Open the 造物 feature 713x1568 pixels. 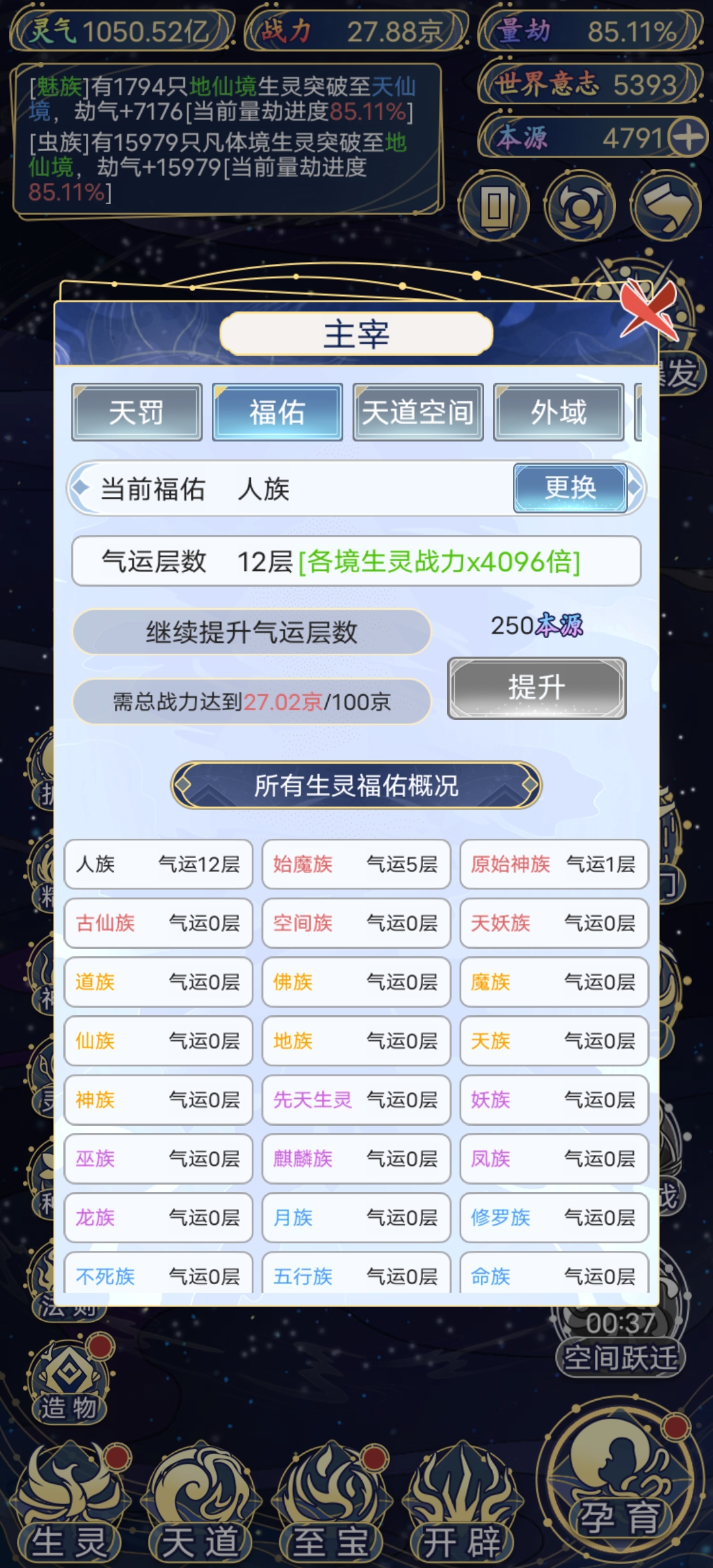click(69, 1383)
